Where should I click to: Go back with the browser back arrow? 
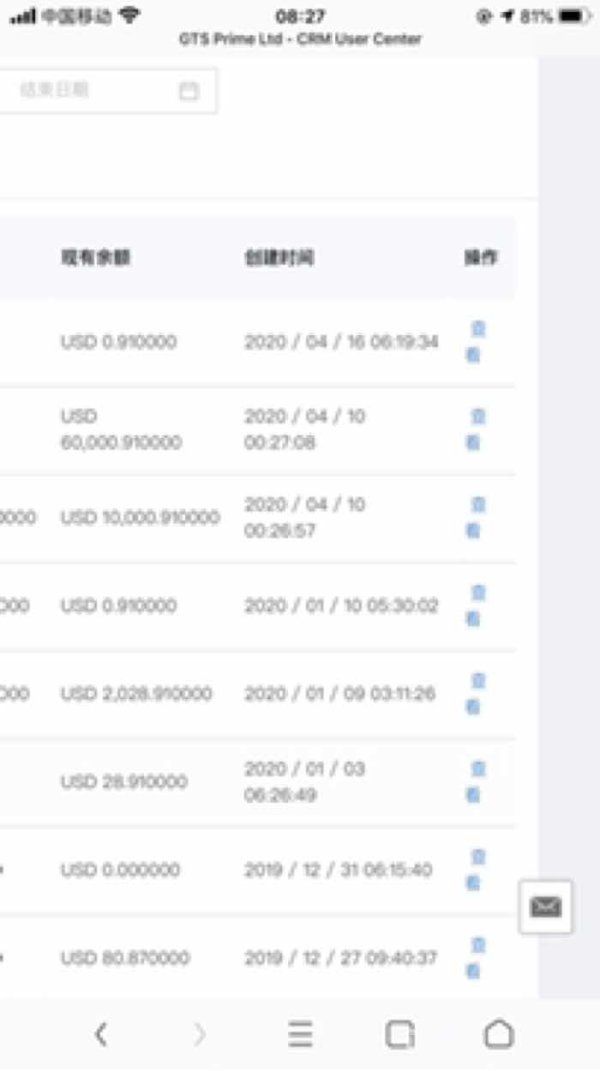[x=101, y=1034]
